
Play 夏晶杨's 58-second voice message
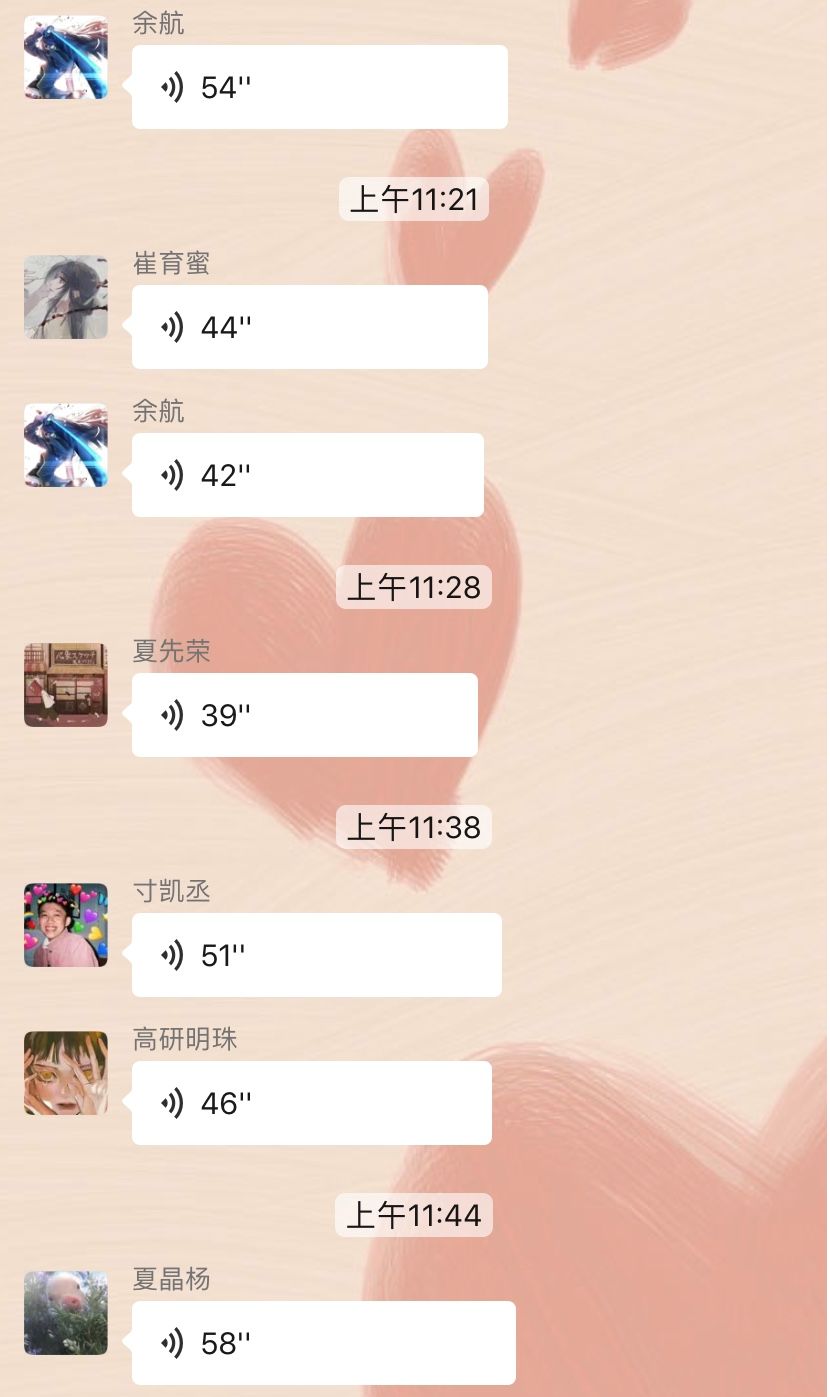323,1343
